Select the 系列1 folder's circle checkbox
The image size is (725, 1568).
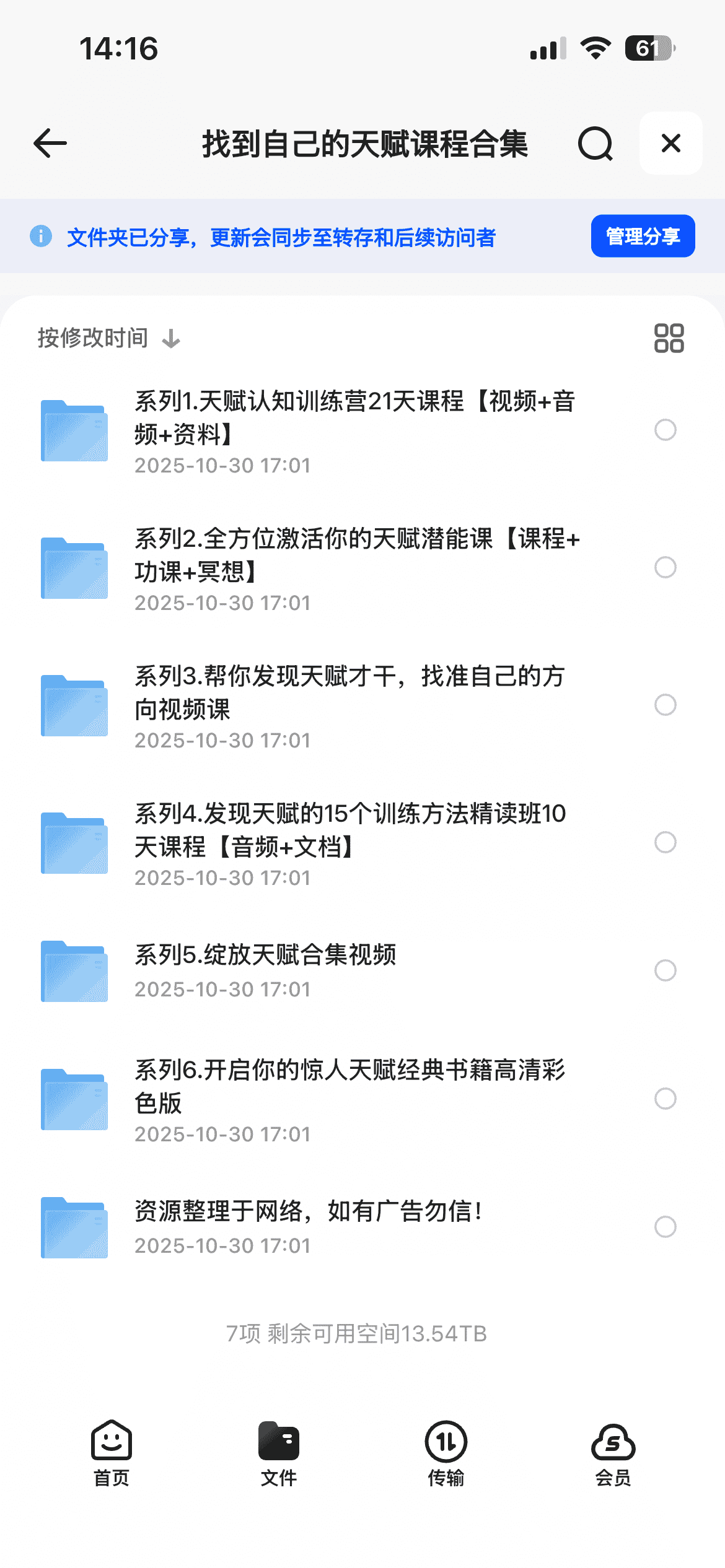click(x=665, y=430)
